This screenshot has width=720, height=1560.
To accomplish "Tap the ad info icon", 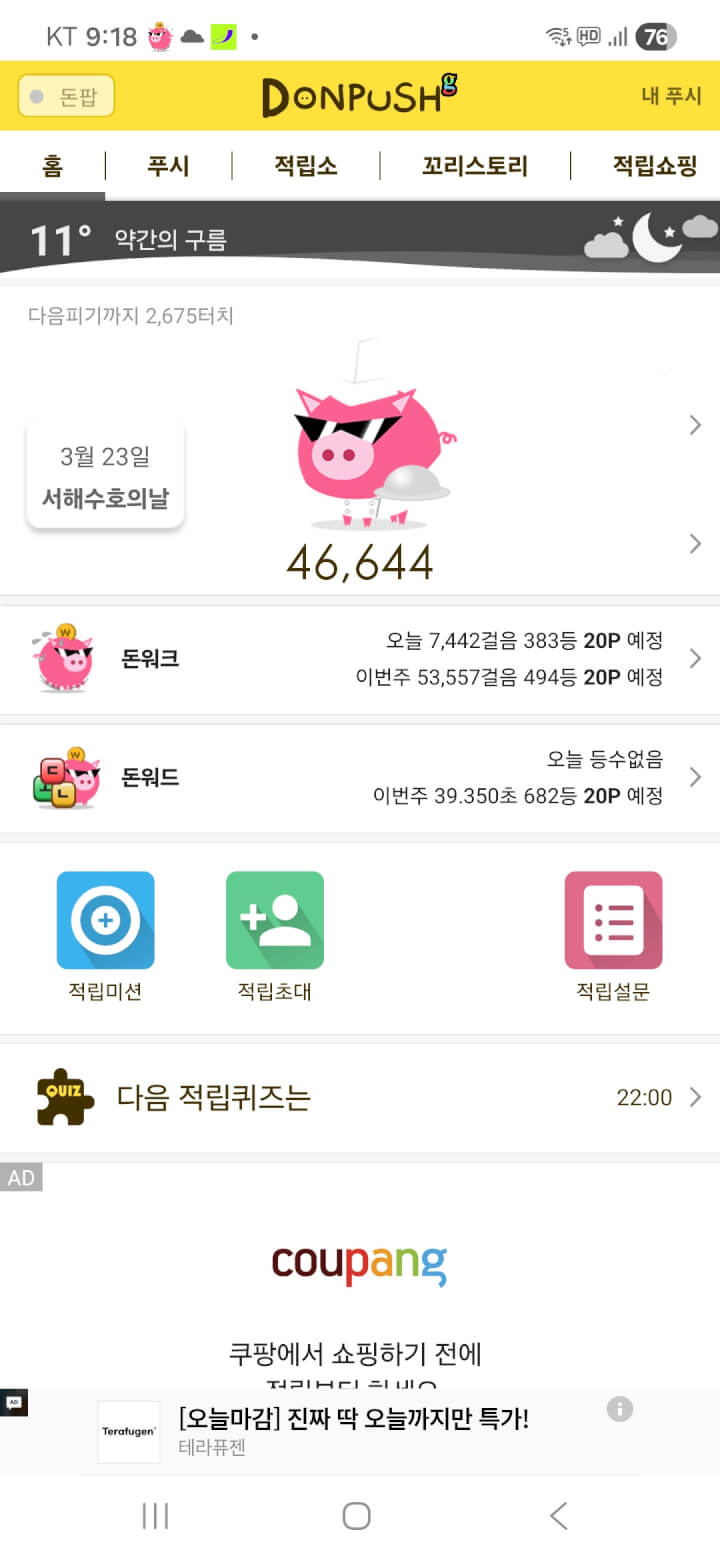I will tap(620, 1409).
